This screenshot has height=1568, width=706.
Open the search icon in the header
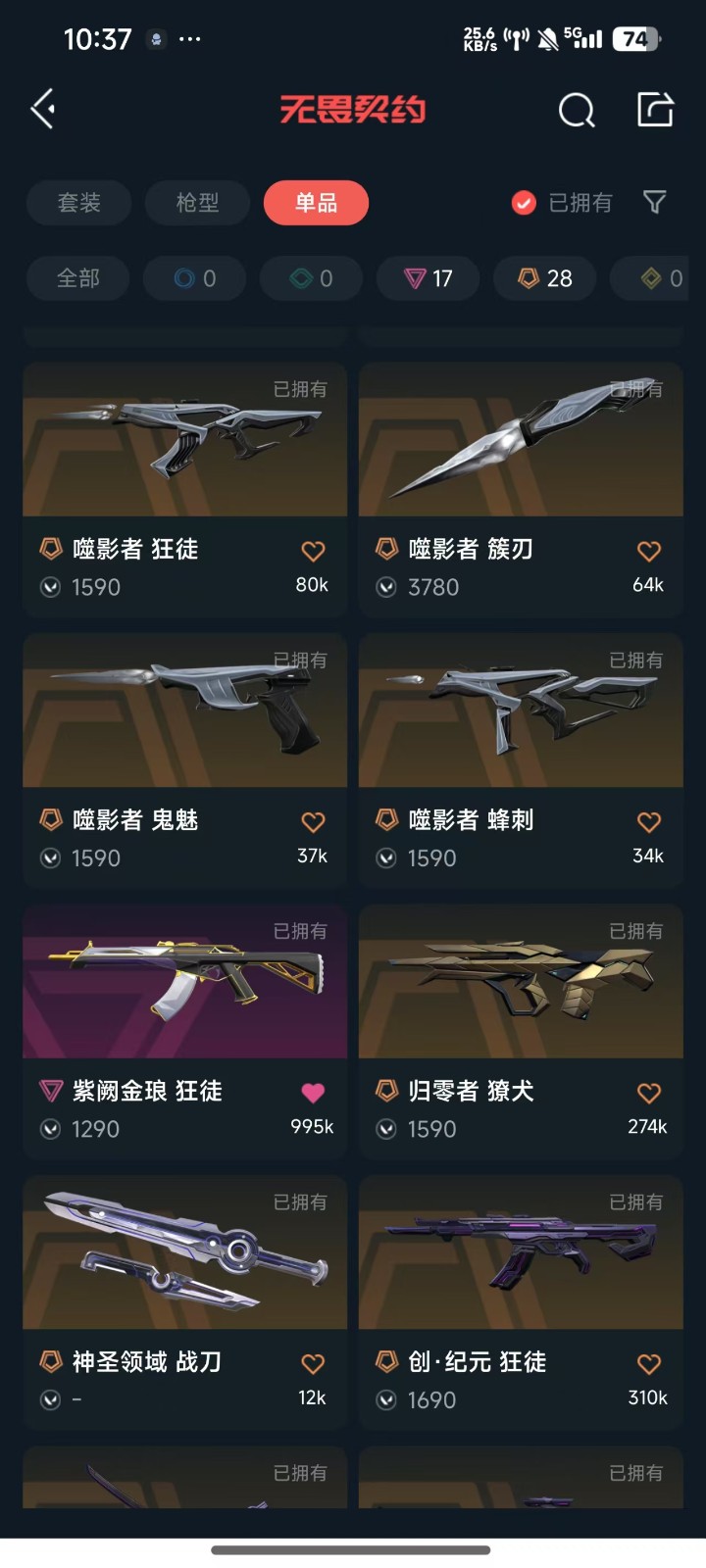(577, 110)
